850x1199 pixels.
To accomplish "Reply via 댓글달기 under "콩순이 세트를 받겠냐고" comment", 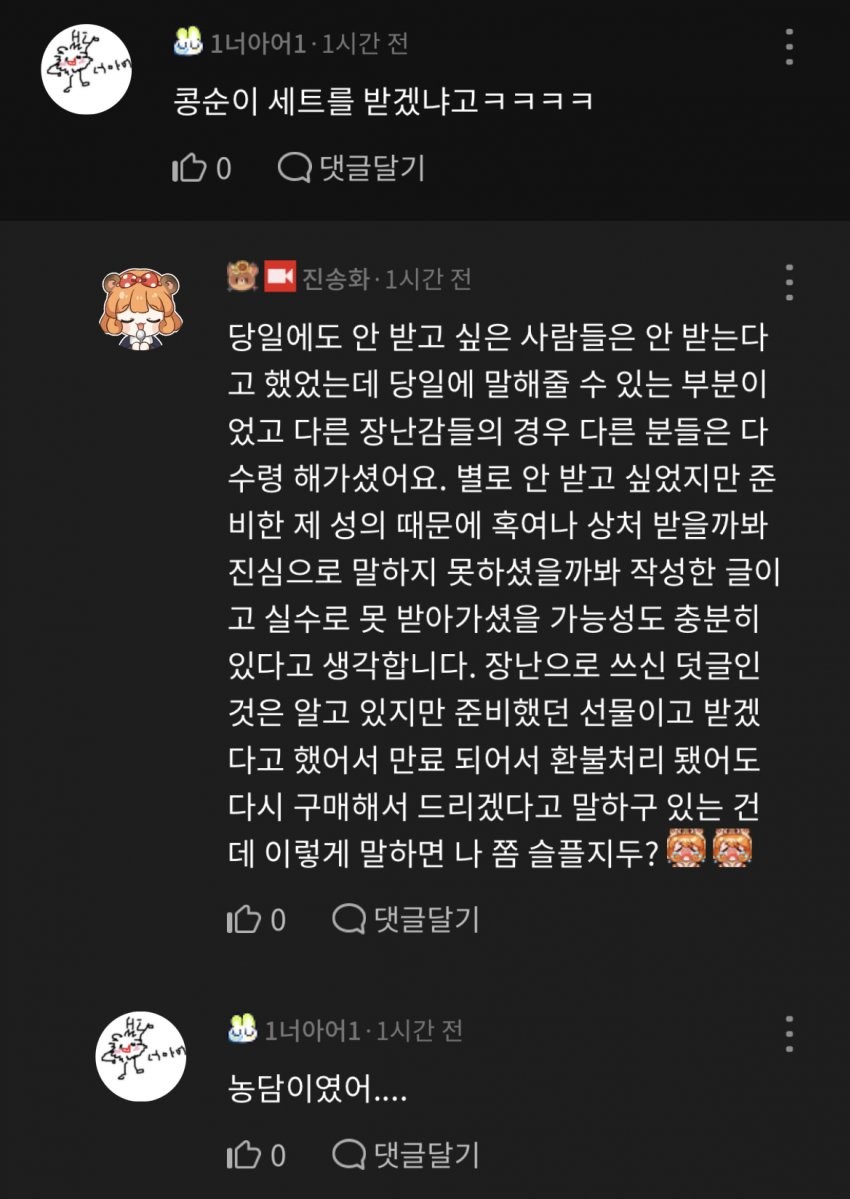I will point(352,168).
